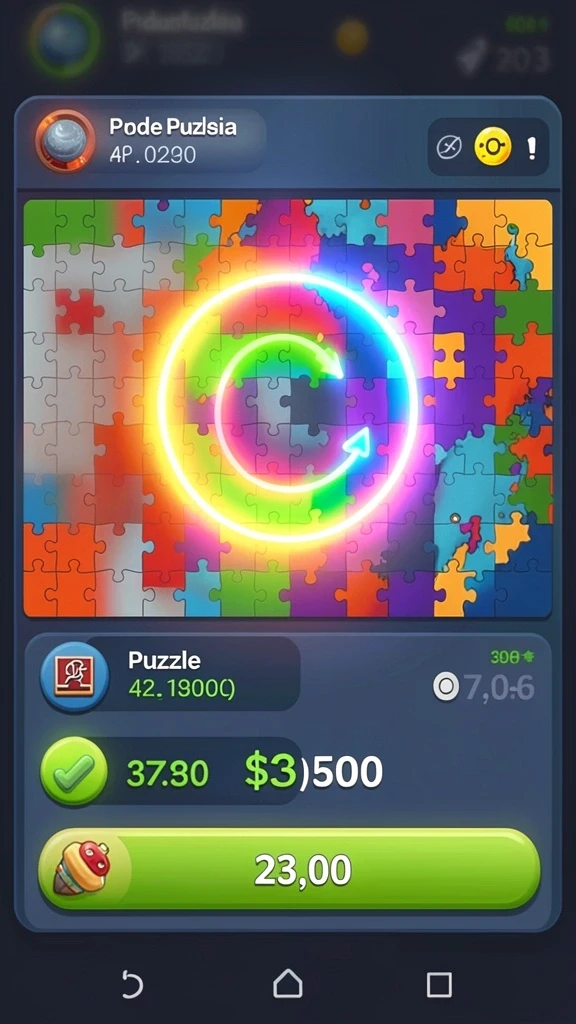Screen dimensions: 576x1024
Task: Open the Pode Puzlsia profile avatar
Action: tap(65, 140)
